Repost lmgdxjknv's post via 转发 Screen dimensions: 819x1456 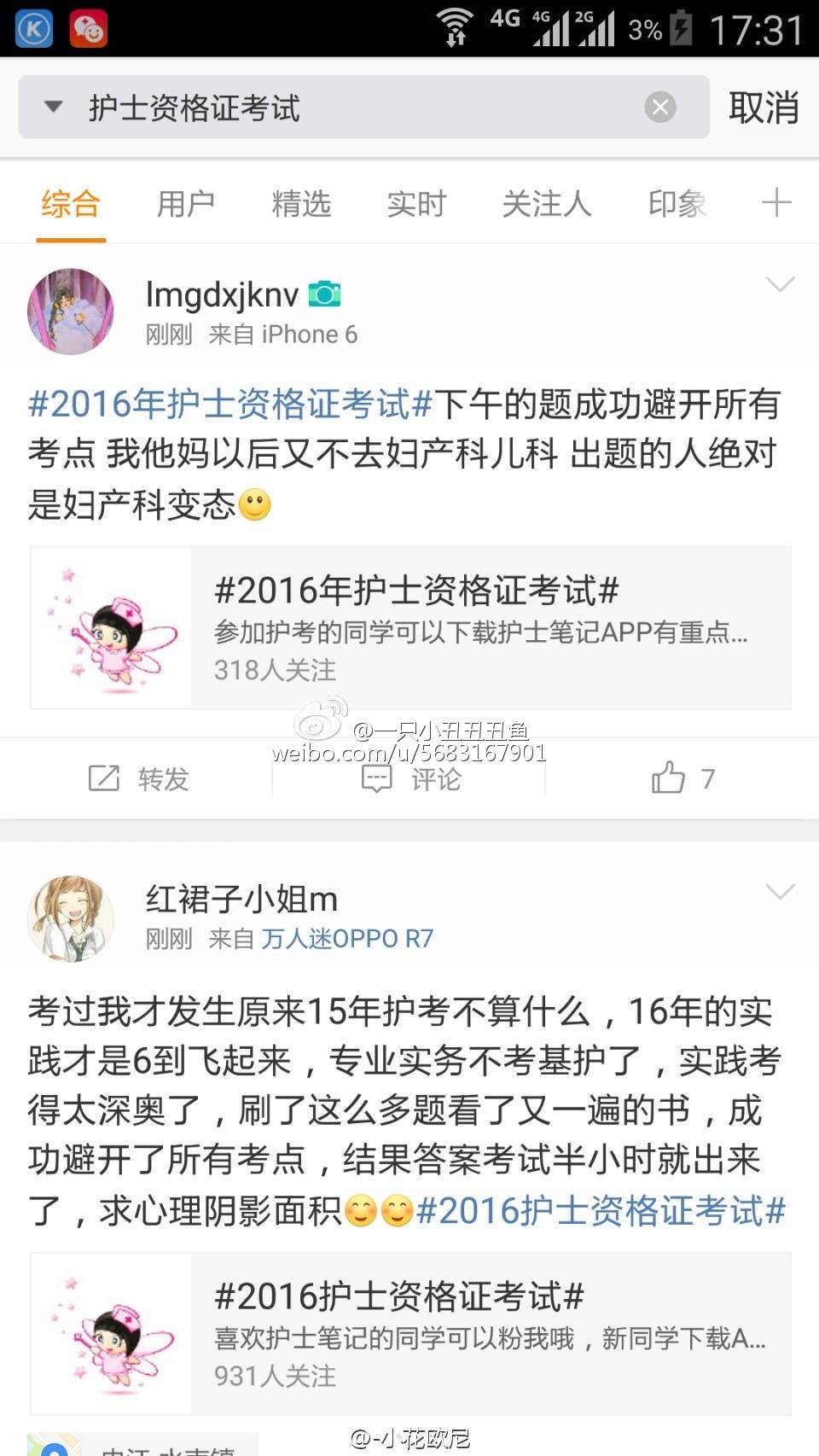pyautogui.click(x=139, y=778)
